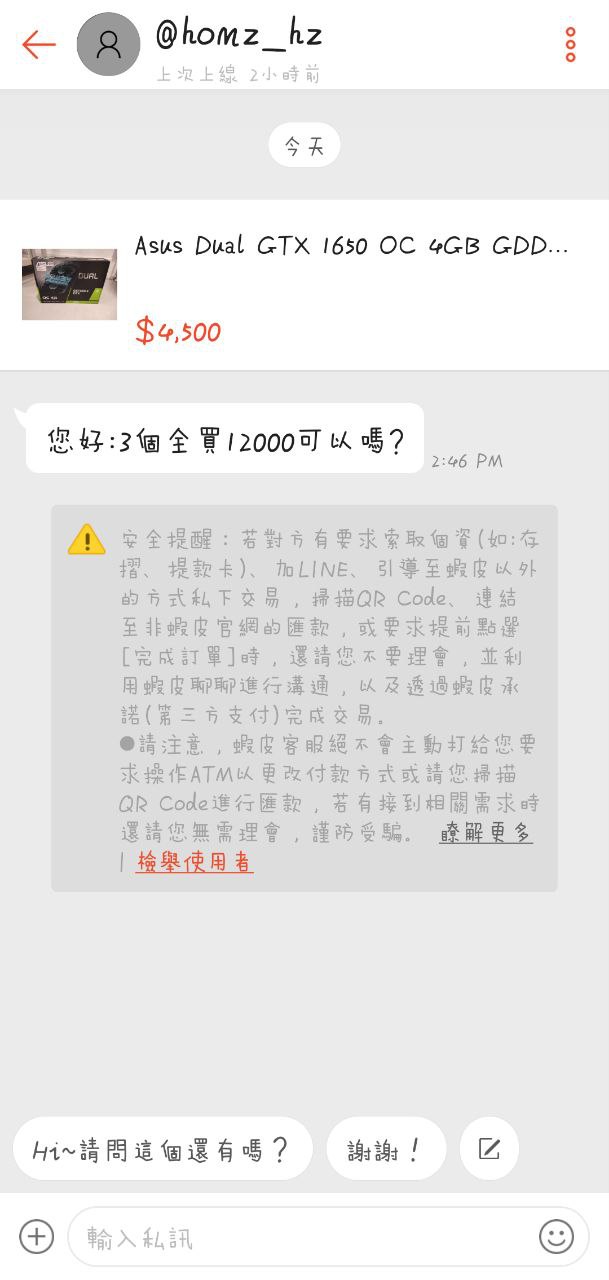Open attachment options with the plus icon
Screen dimensions: 609x1280
pyautogui.click(x=36, y=1237)
